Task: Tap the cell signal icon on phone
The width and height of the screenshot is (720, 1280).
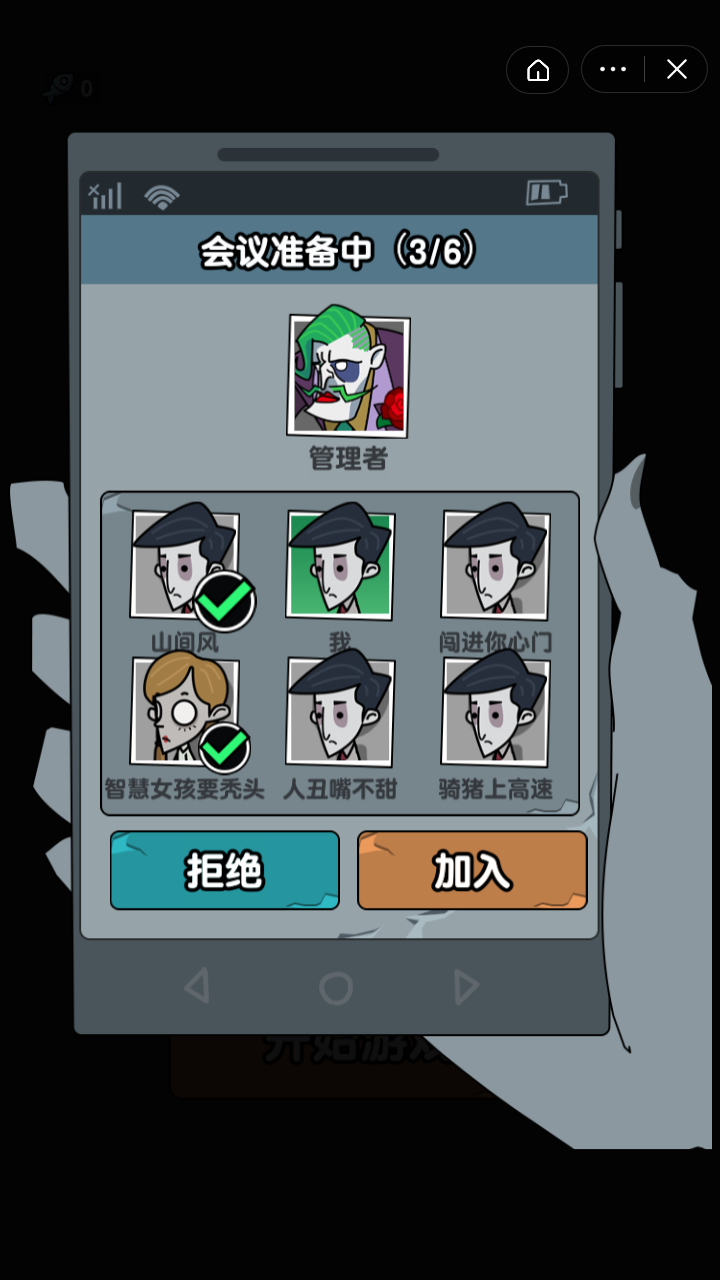Action: pos(106,195)
